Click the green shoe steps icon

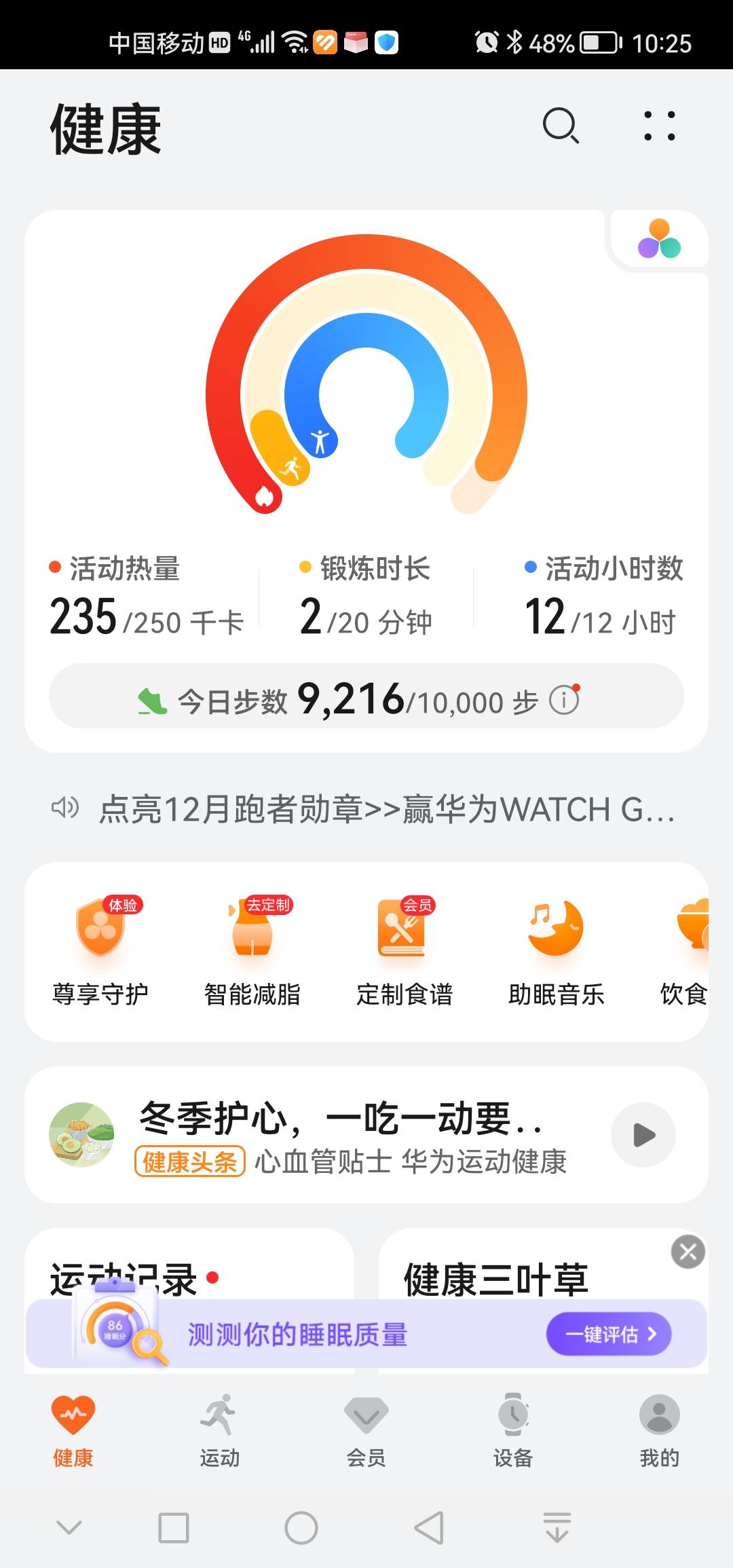(152, 701)
